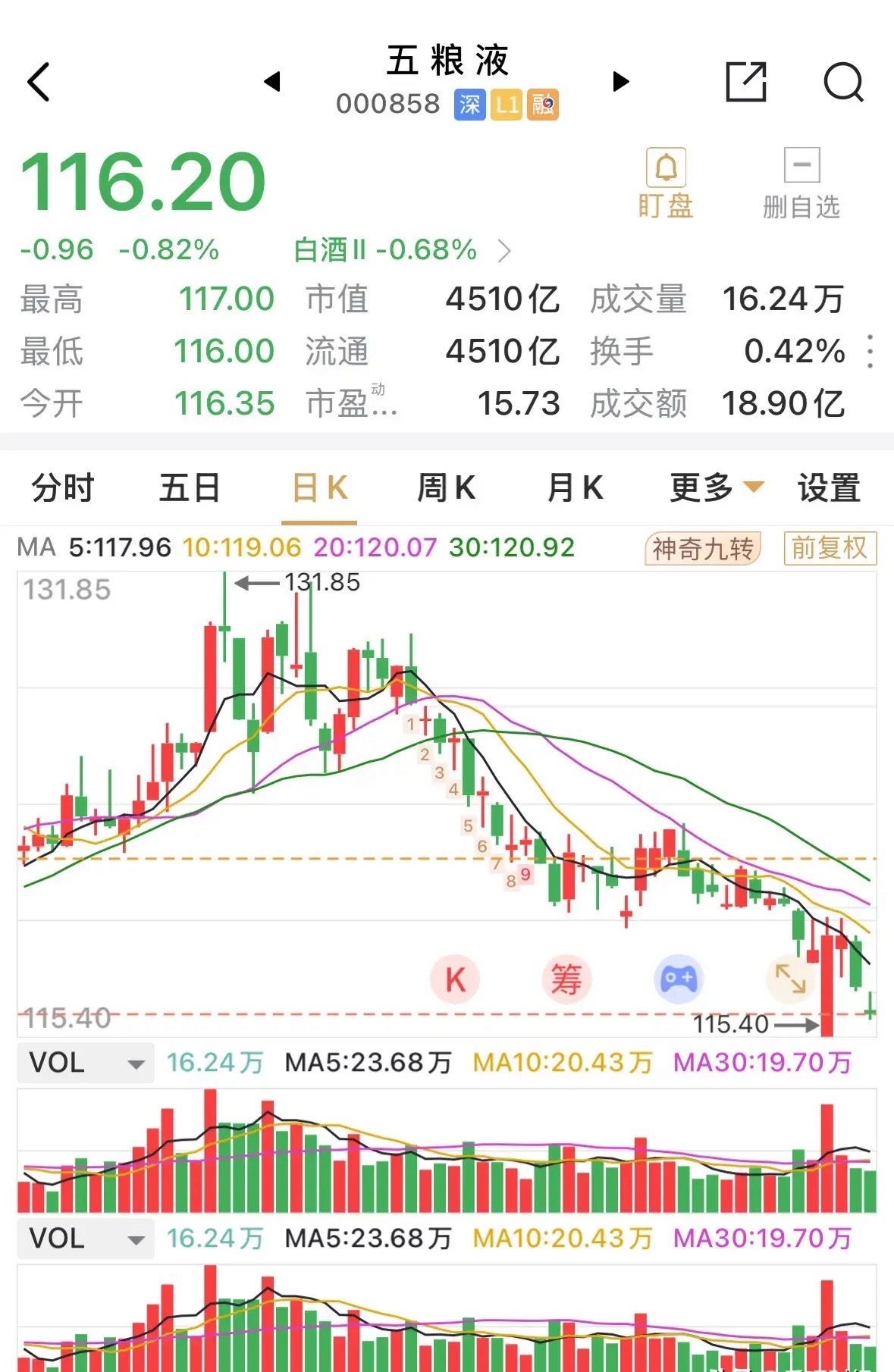Tap the 筹 chip distribution button
Screen dimensions: 894x1372
coord(566,979)
